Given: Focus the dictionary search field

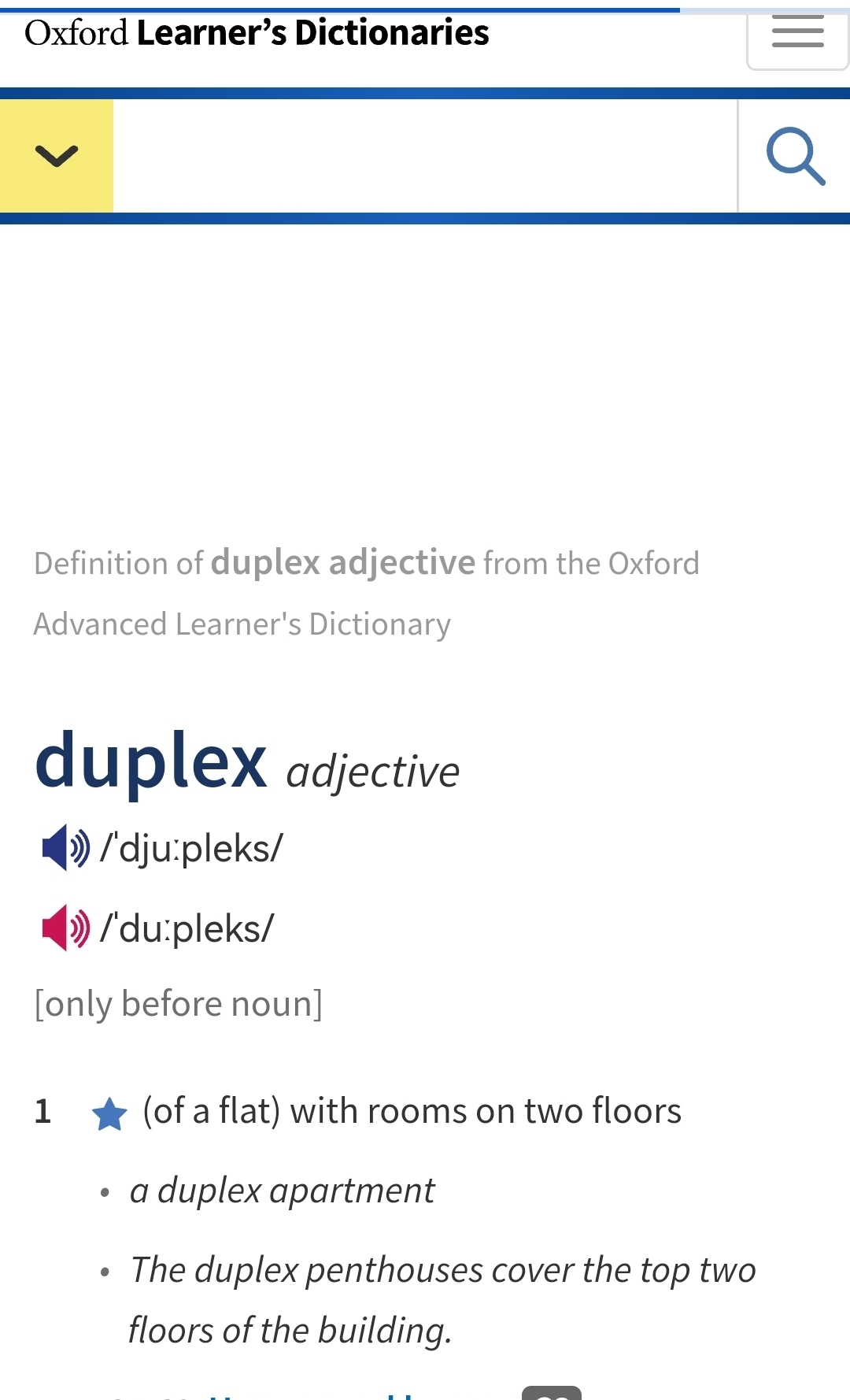Looking at the screenshot, I should [425, 156].
